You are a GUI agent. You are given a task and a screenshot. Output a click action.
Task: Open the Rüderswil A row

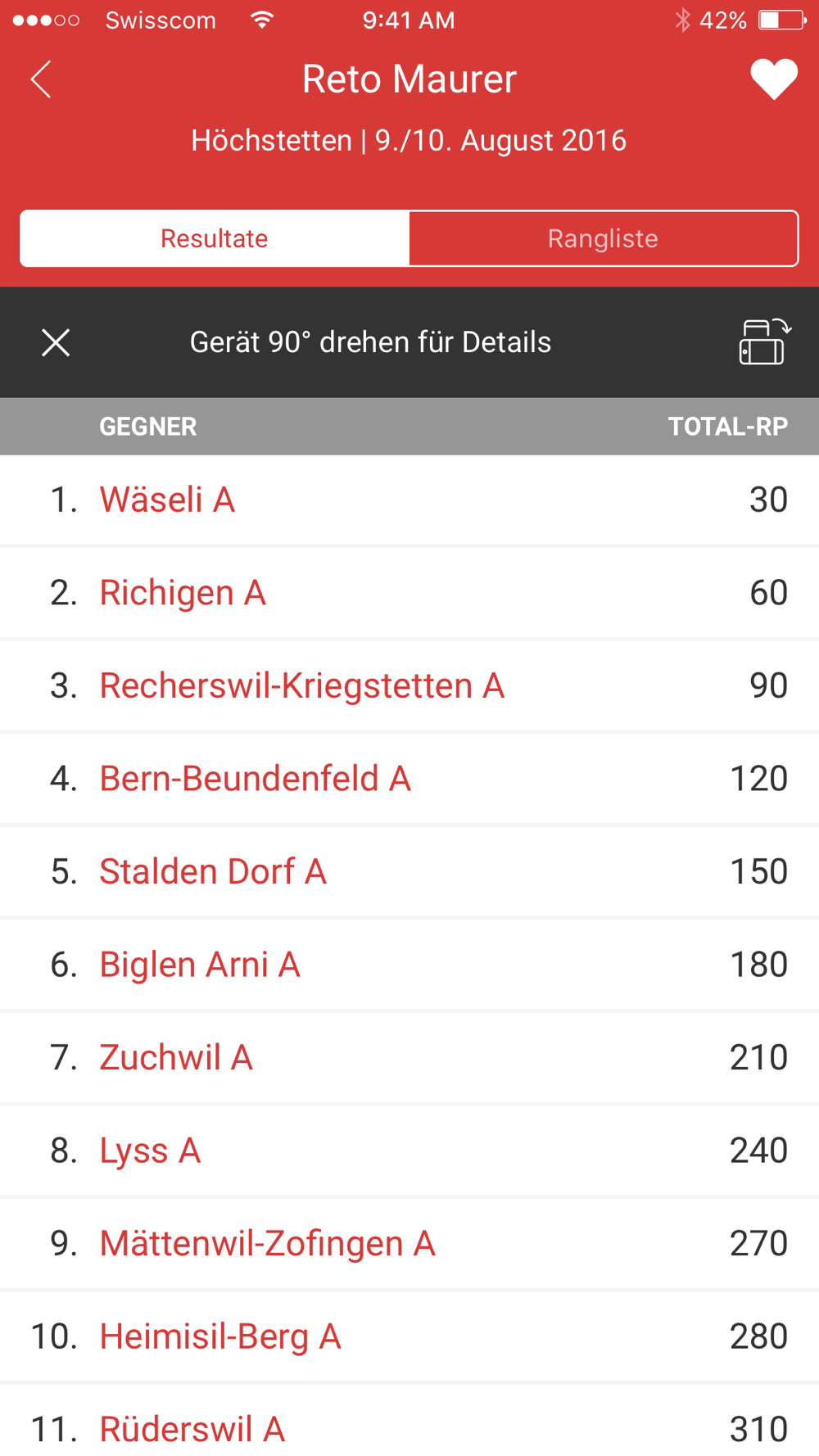pyautogui.click(x=192, y=1429)
